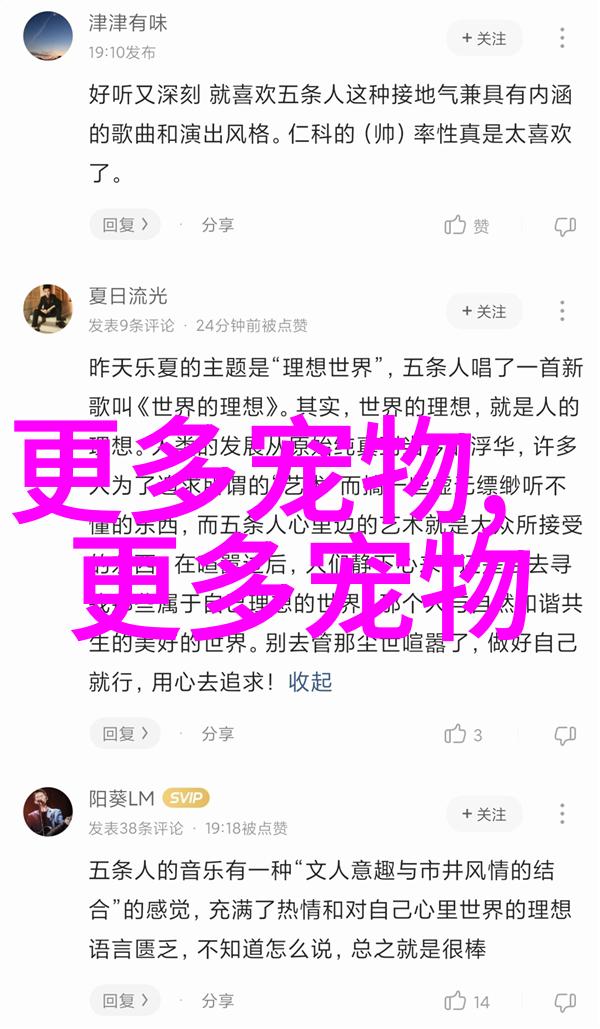The width and height of the screenshot is (600, 1029).
Task: Open 阳葵LM's profile avatar
Action: pos(48,812)
